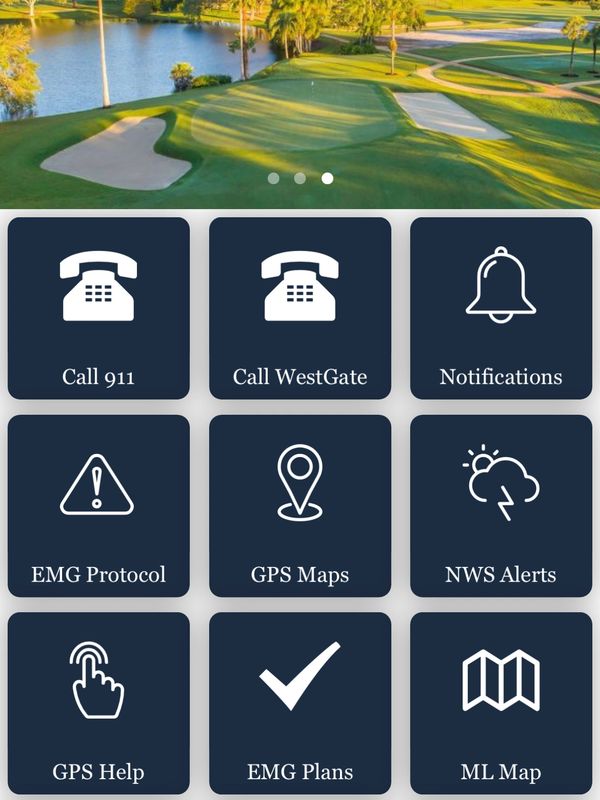Image resolution: width=600 pixels, height=800 pixels.
Task: Call WestGate from the grid
Action: click(300, 308)
